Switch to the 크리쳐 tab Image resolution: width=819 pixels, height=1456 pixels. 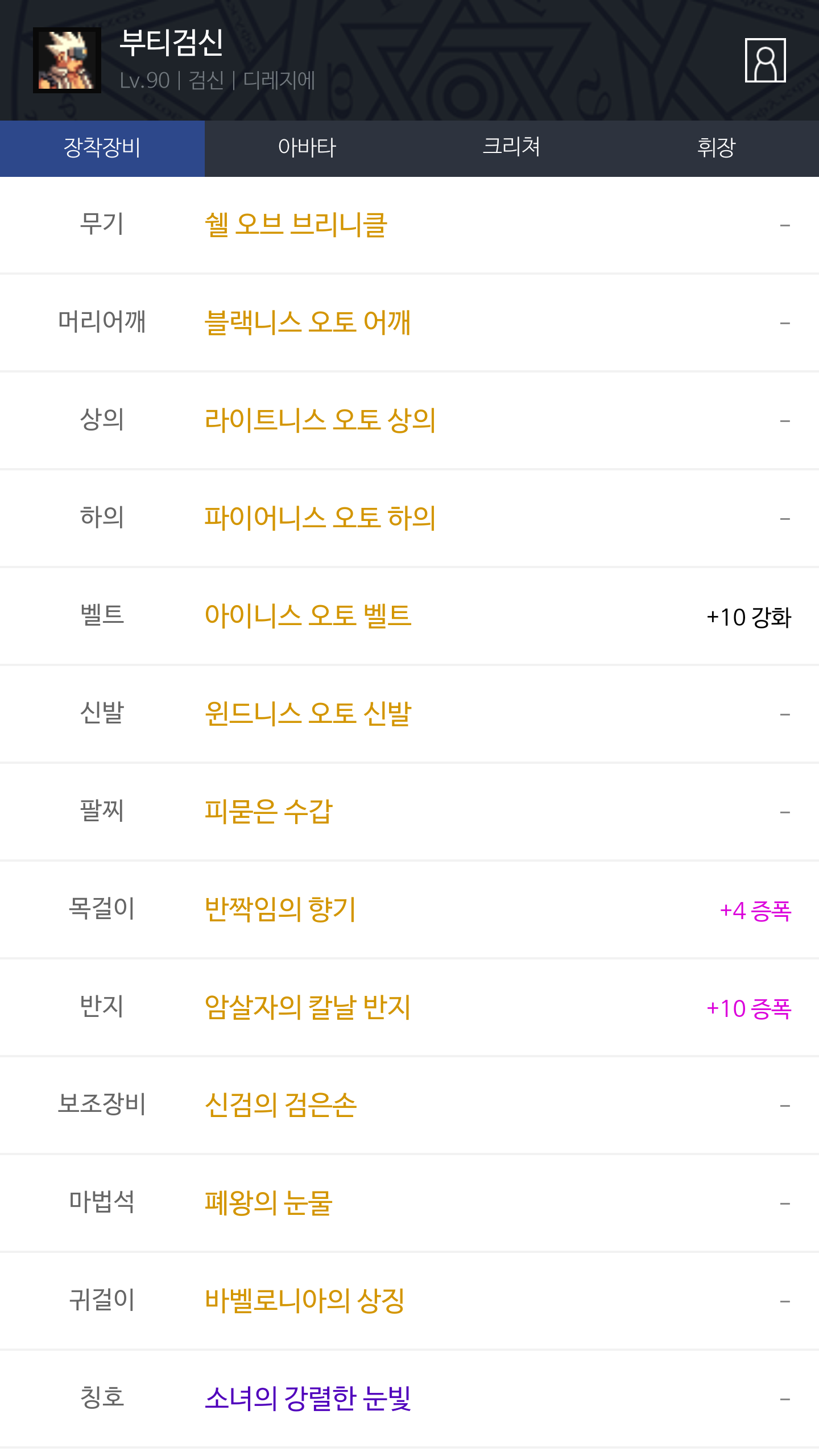[511, 148]
